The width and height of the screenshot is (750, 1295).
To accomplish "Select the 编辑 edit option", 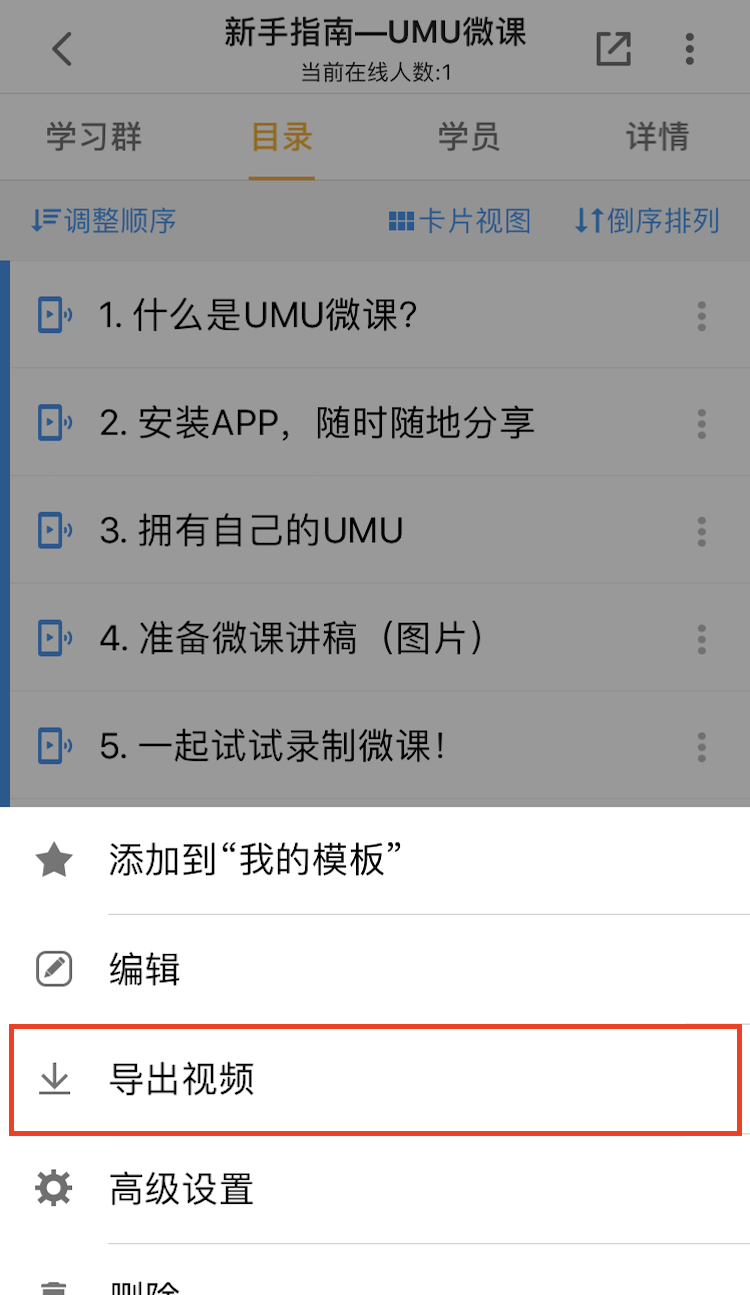I will click(x=145, y=969).
